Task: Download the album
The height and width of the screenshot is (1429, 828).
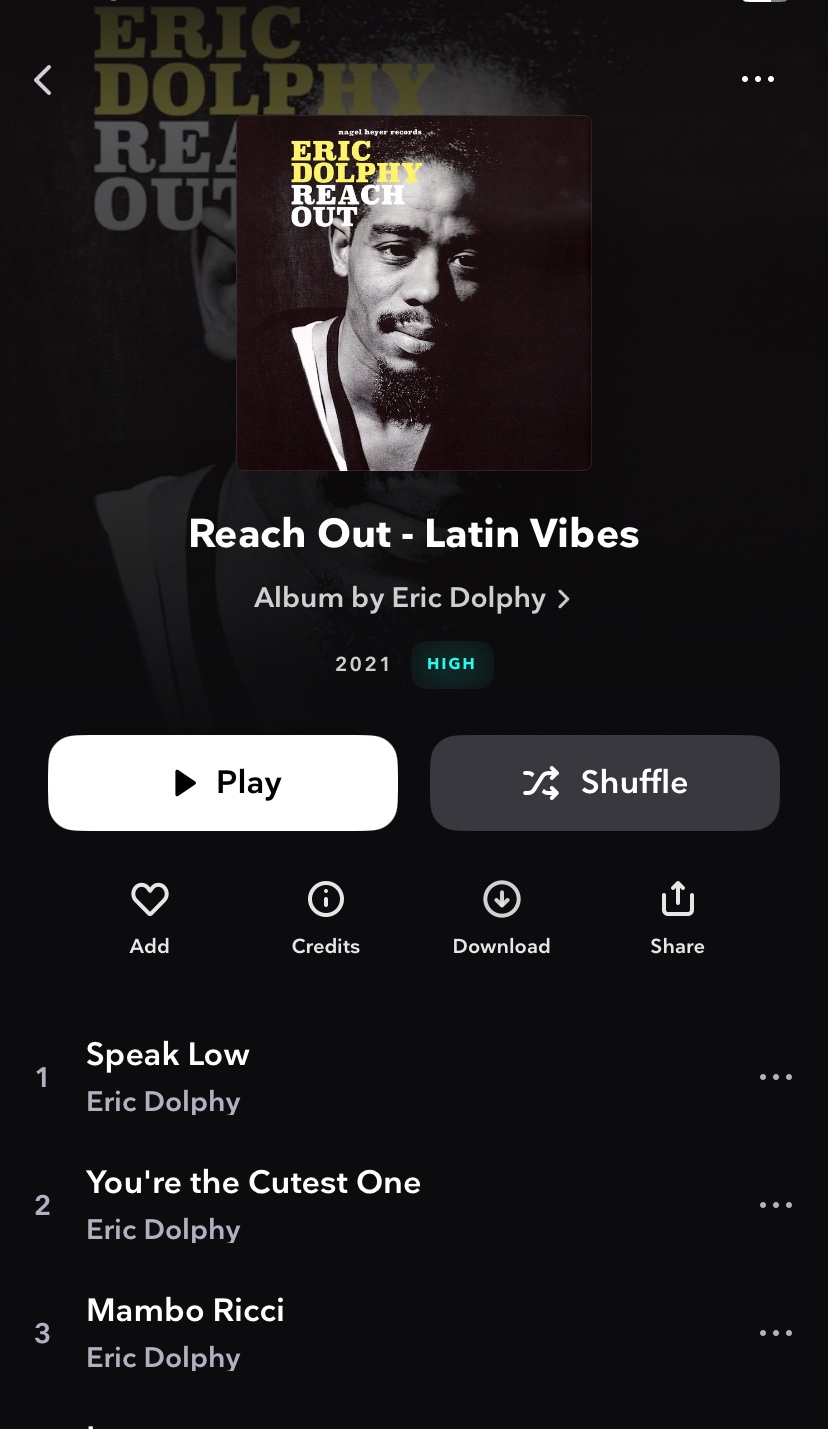Action: (x=502, y=918)
